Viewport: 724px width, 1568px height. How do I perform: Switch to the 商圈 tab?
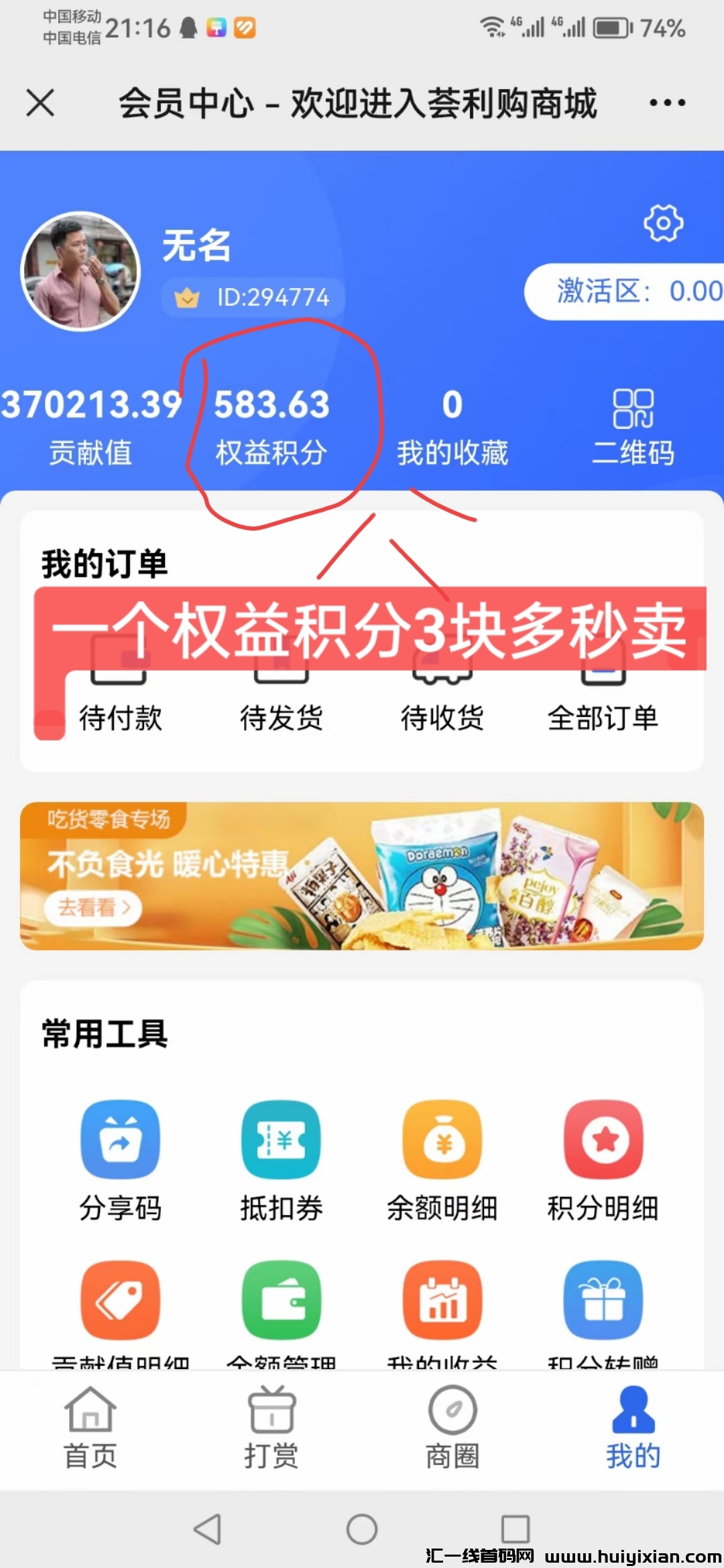click(x=452, y=1428)
